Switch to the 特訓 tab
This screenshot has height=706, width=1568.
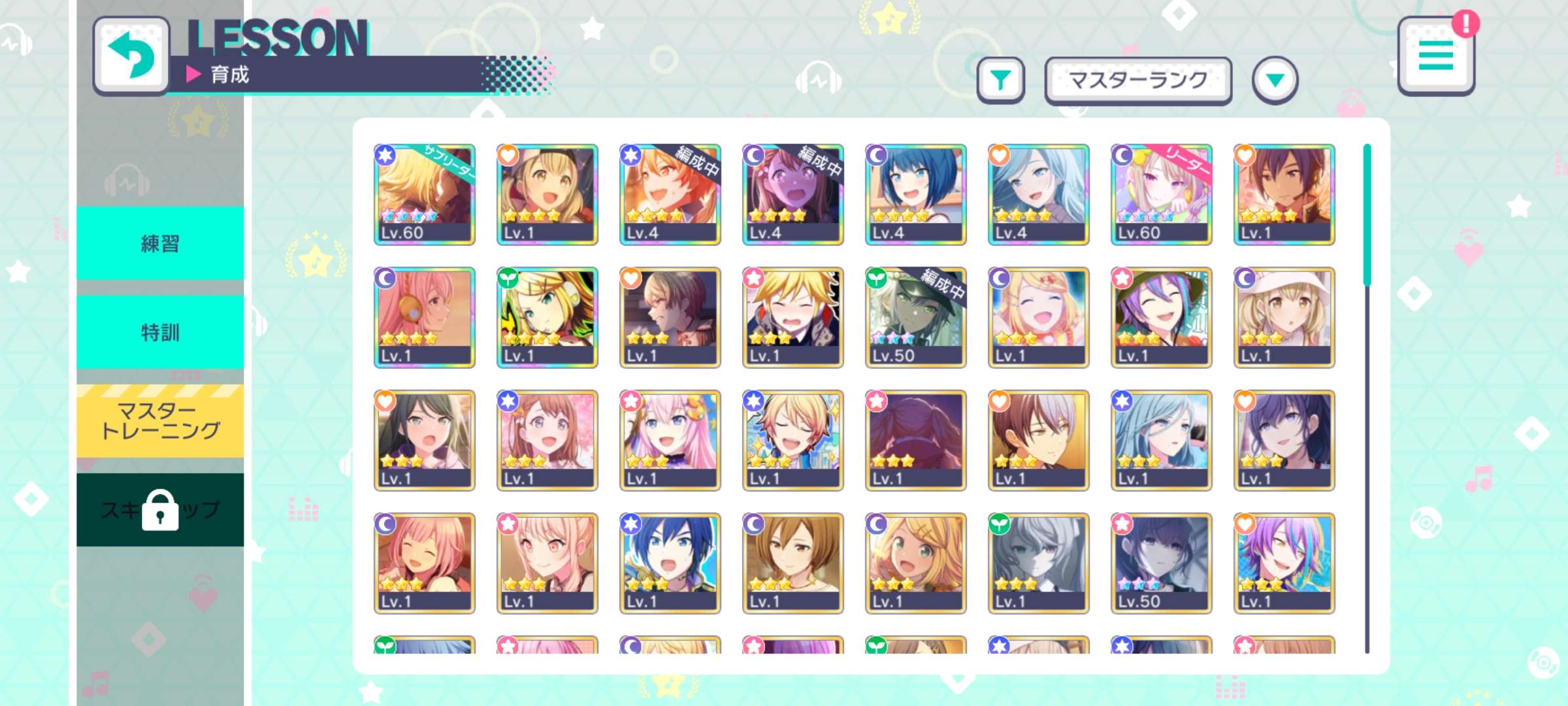pos(160,332)
